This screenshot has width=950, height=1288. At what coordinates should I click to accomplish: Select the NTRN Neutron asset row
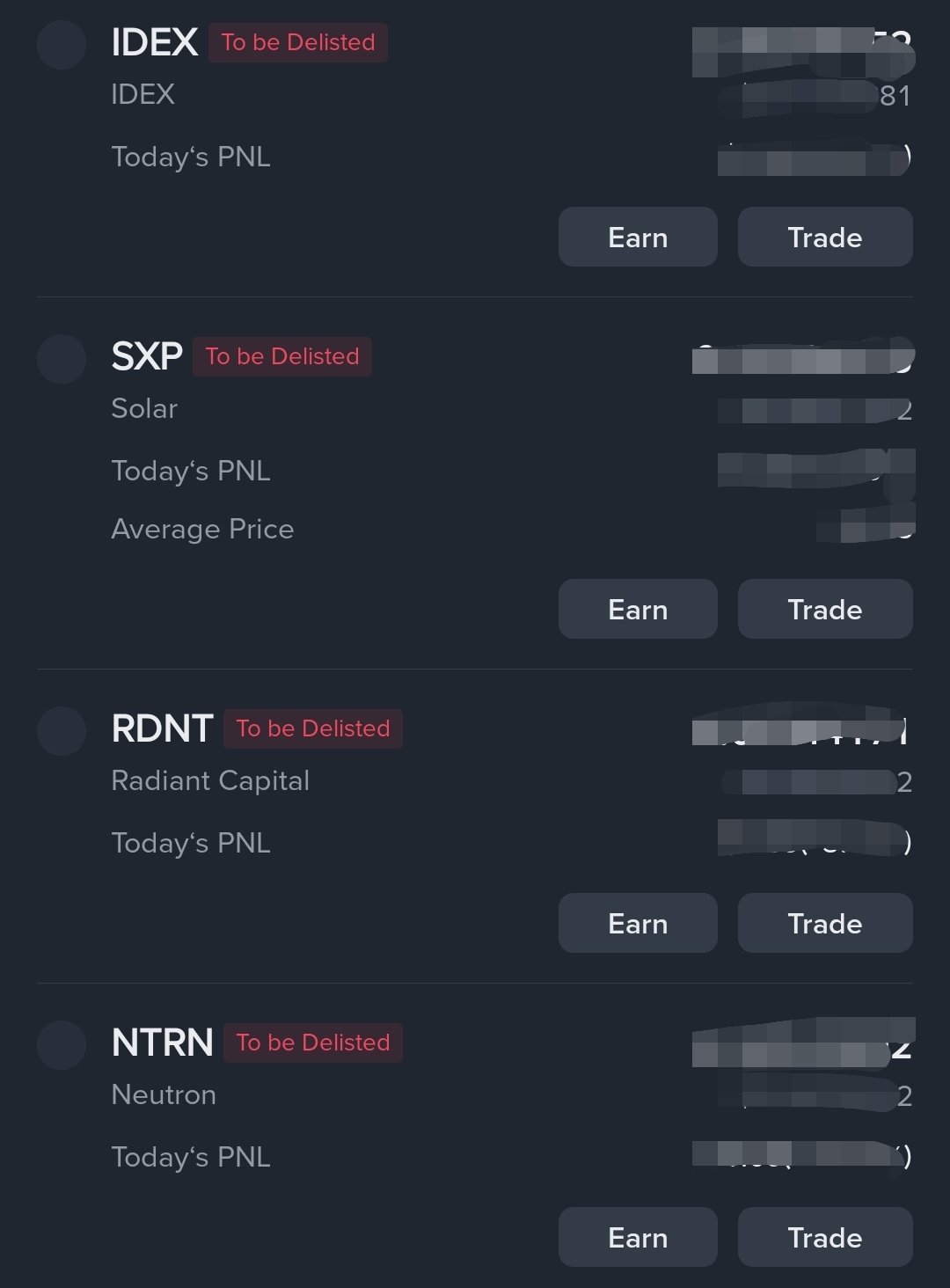(x=162, y=1043)
